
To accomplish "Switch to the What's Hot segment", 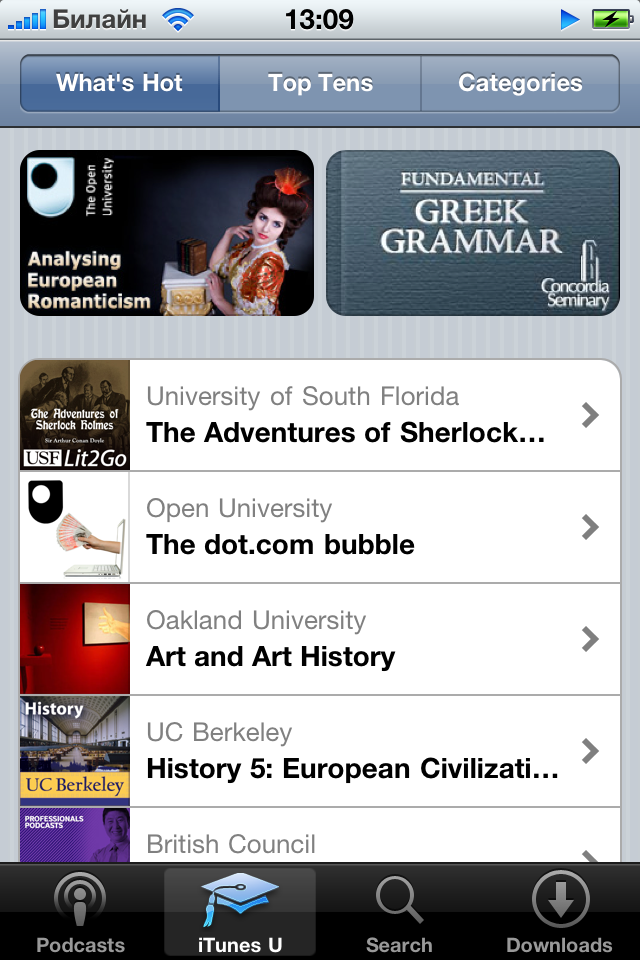I will (119, 83).
